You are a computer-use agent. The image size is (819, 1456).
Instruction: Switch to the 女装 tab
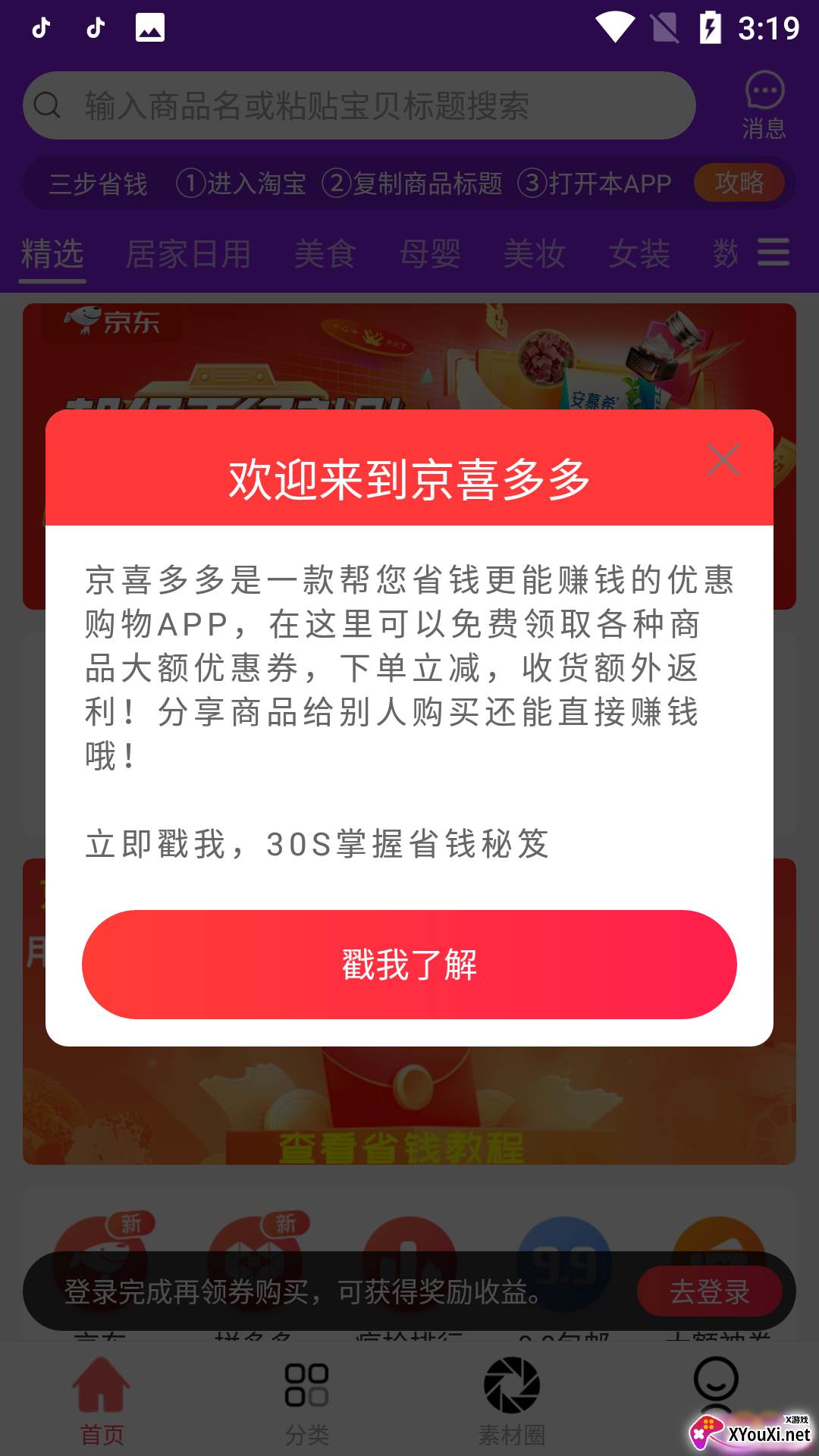(x=639, y=254)
